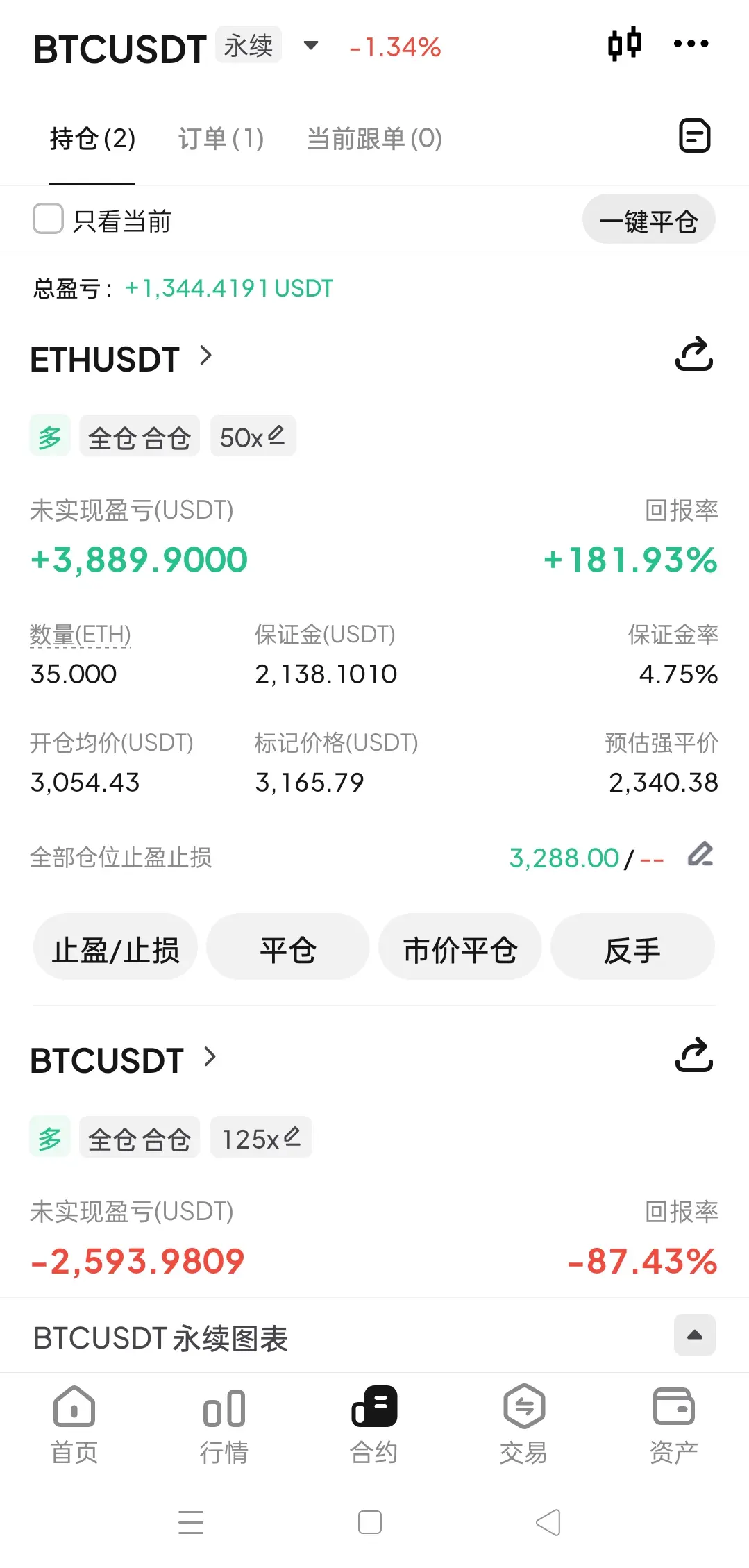Viewport: 749px width, 1568px height.
Task: Share the BTCUSDT position
Action: pyautogui.click(x=693, y=1056)
